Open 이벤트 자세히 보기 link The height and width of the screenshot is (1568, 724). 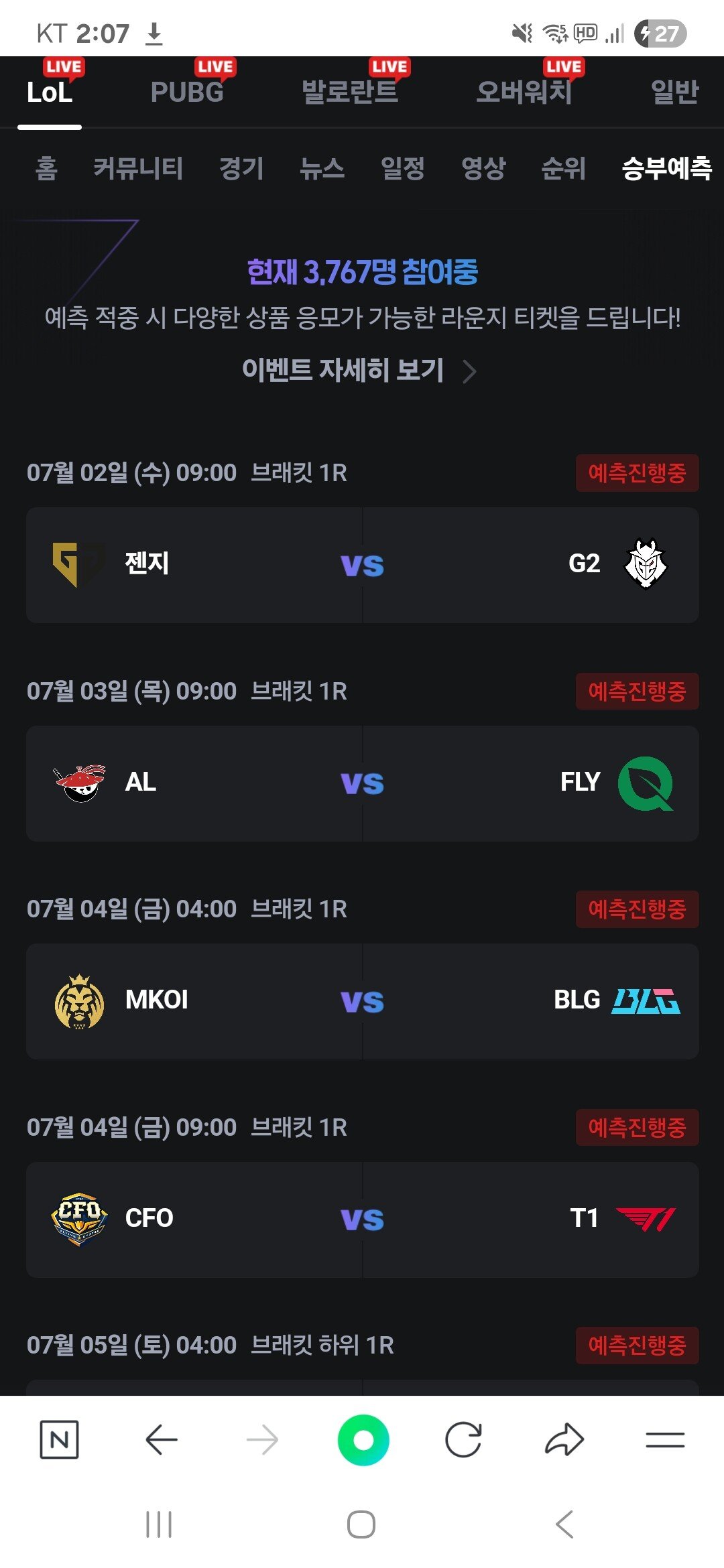[359, 370]
